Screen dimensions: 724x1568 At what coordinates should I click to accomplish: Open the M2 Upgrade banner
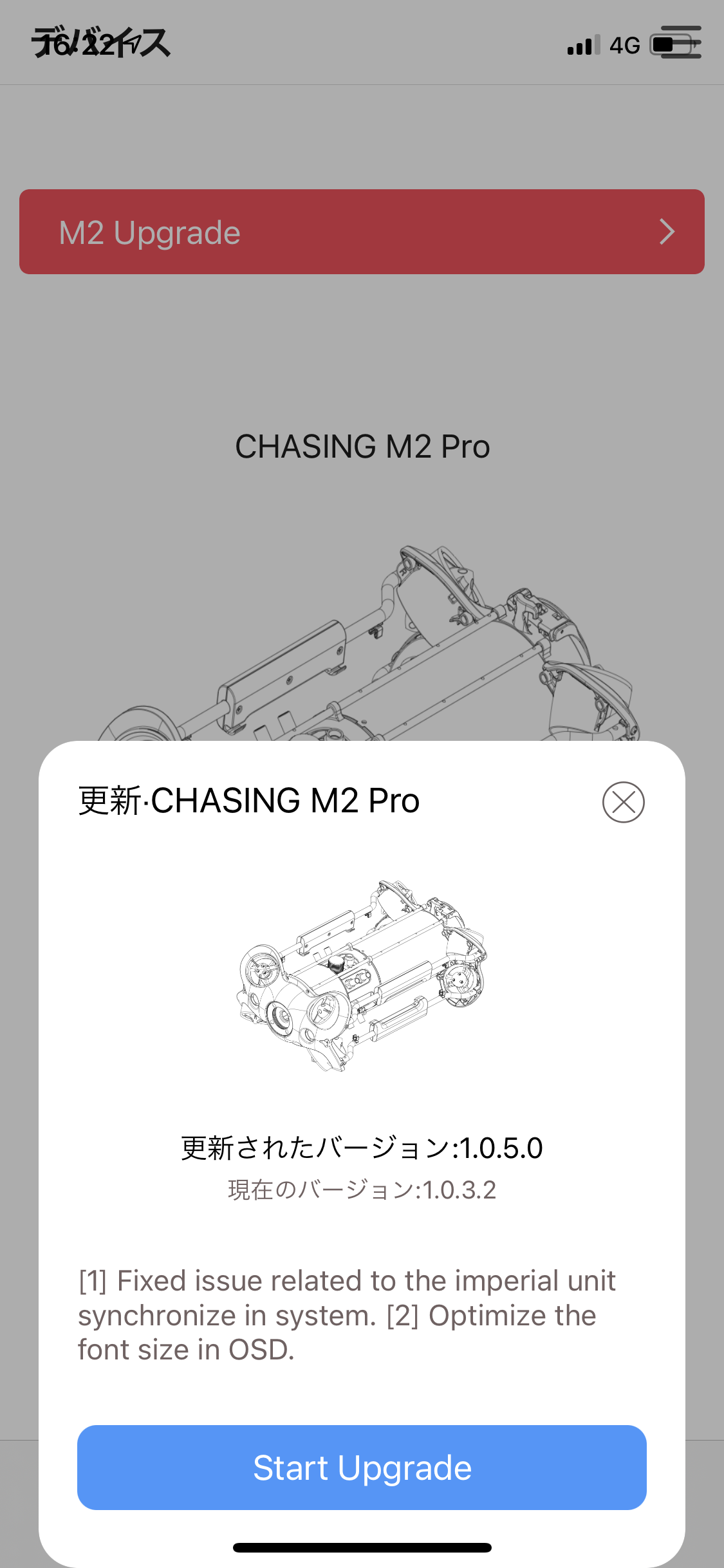click(362, 232)
